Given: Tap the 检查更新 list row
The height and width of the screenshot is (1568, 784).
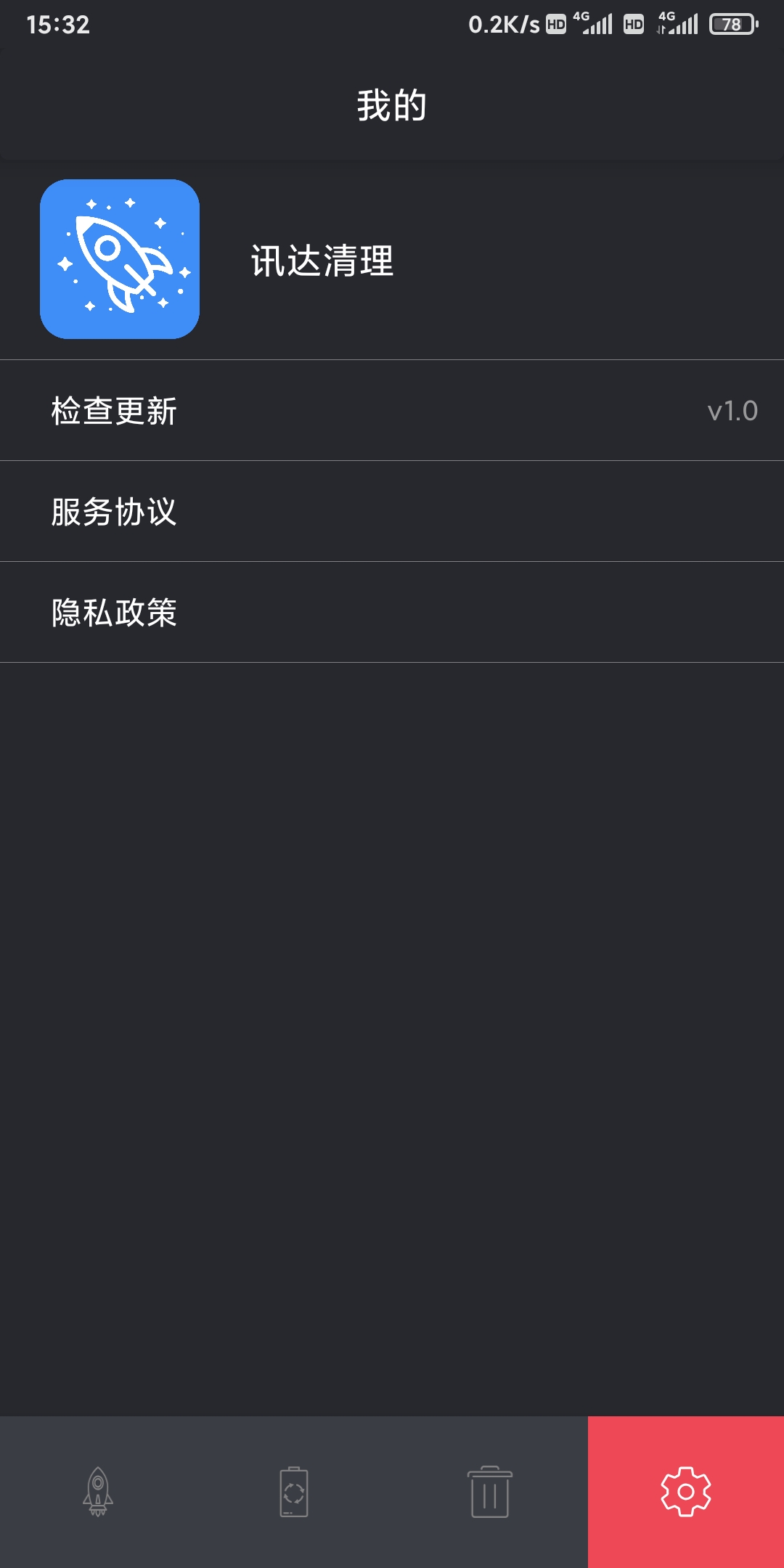Looking at the screenshot, I should point(392,409).
